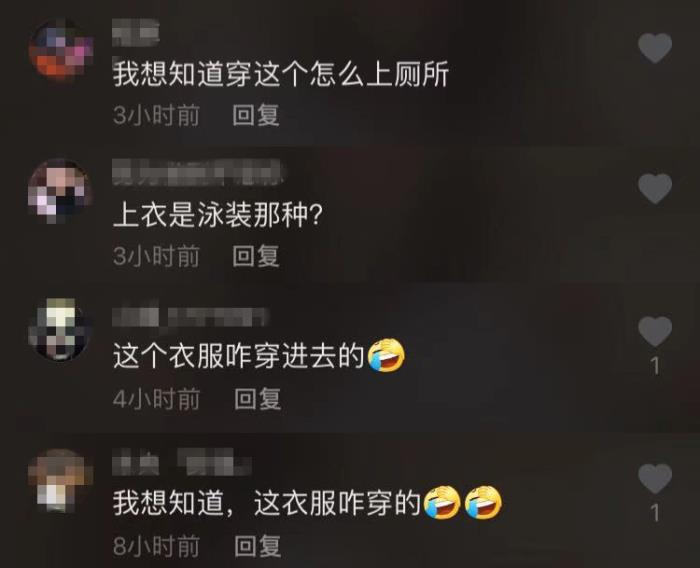This screenshot has height=568, width=700.
Task: Reply to comment 我想知道穿这个怎么上厕所
Action: 256,115
